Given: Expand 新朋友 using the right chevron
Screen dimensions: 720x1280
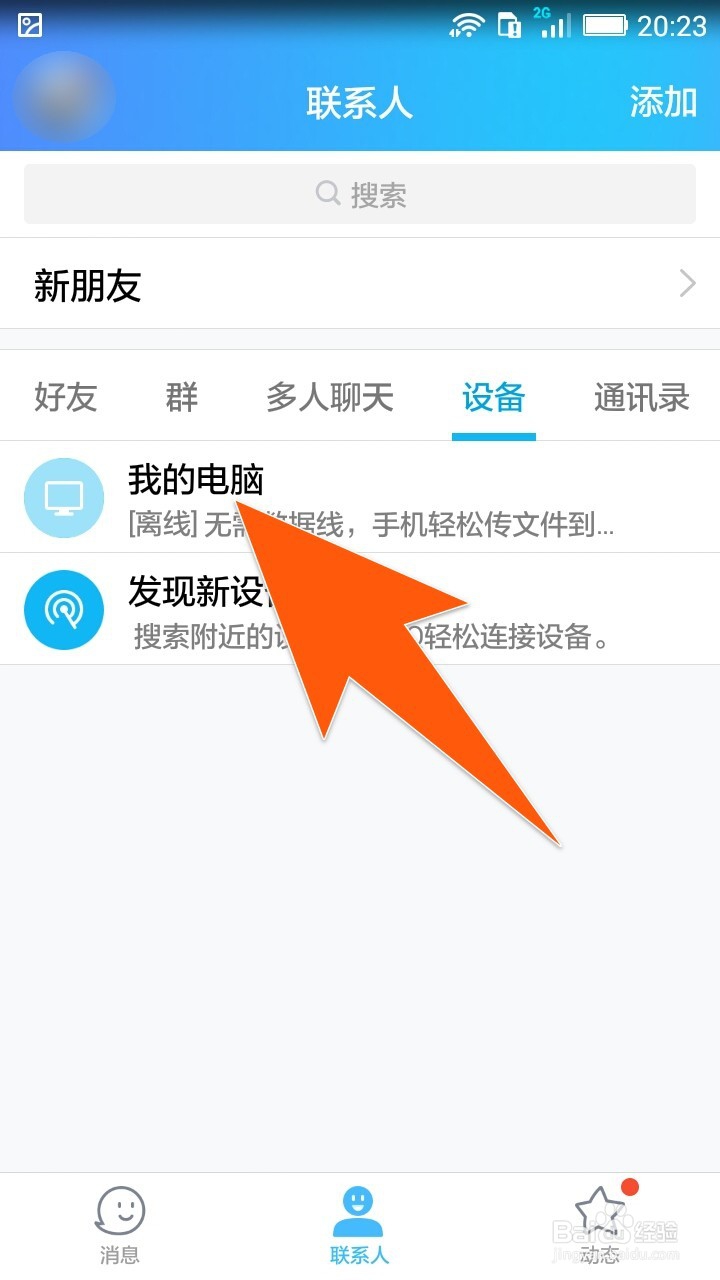Looking at the screenshot, I should tap(686, 284).
